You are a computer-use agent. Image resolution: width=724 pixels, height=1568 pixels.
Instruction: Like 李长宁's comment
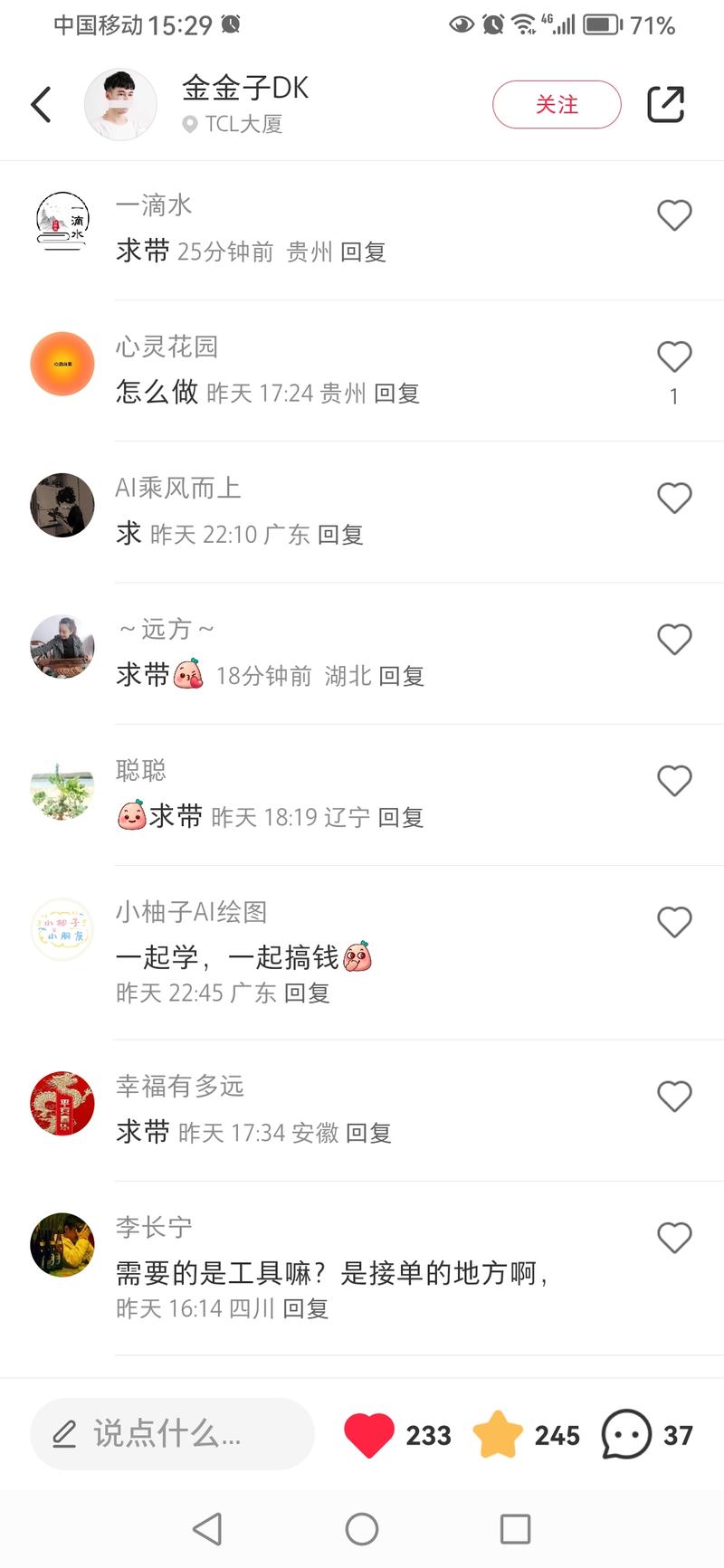[674, 1237]
